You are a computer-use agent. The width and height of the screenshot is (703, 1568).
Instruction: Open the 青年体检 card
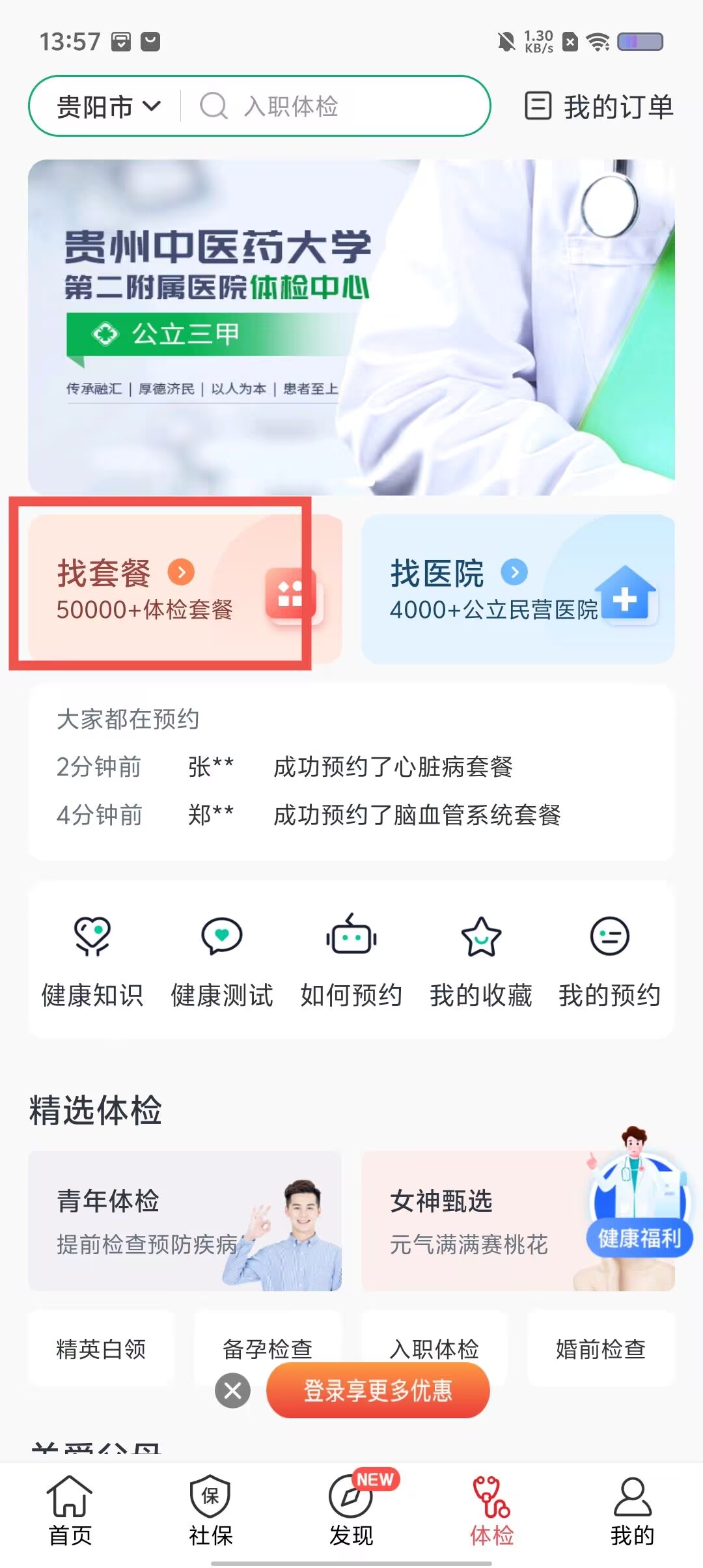click(185, 1221)
